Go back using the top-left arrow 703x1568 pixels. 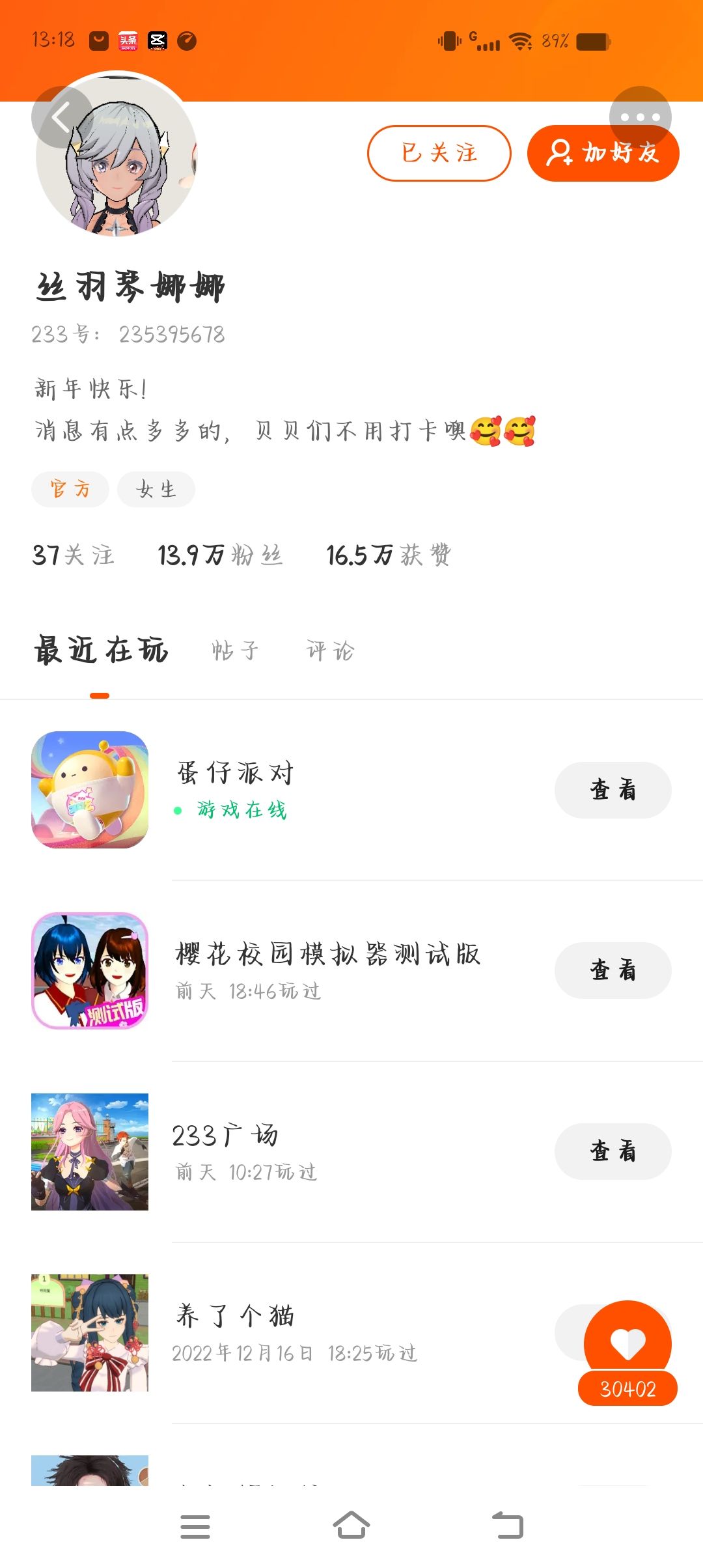[x=61, y=118]
